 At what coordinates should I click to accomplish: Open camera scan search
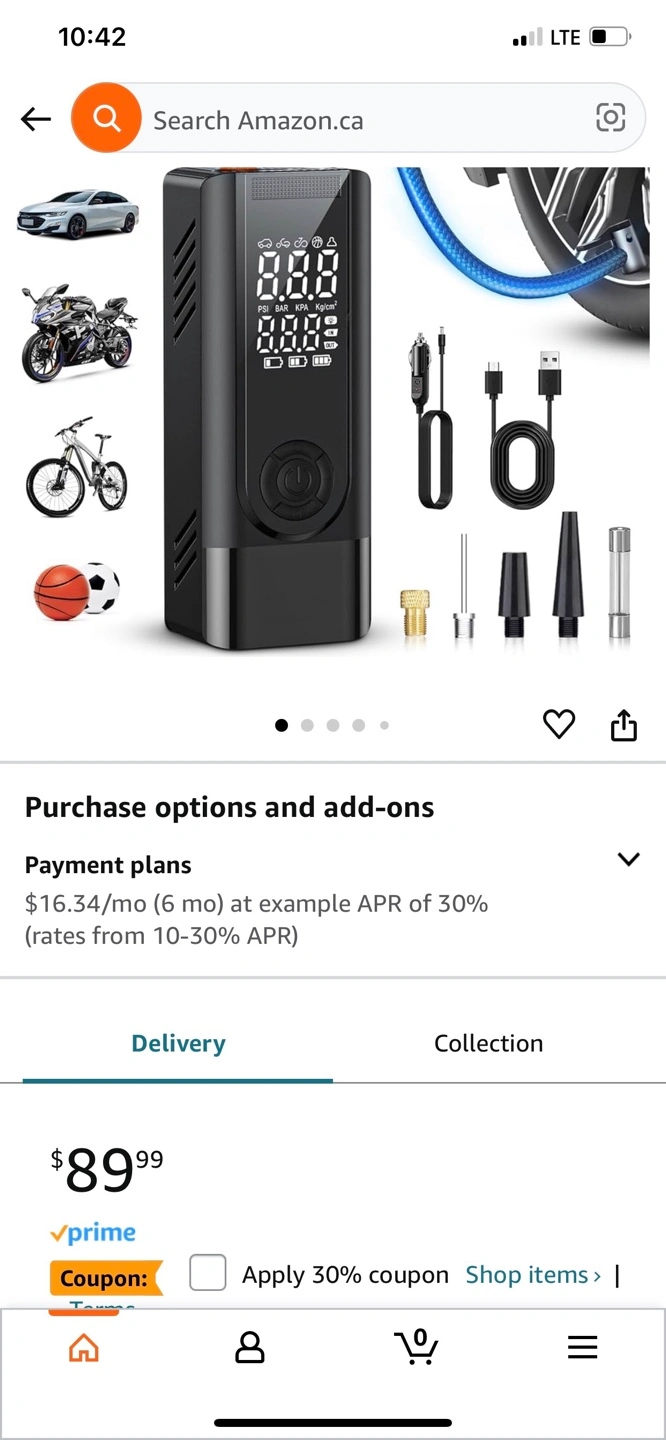(610, 118)
